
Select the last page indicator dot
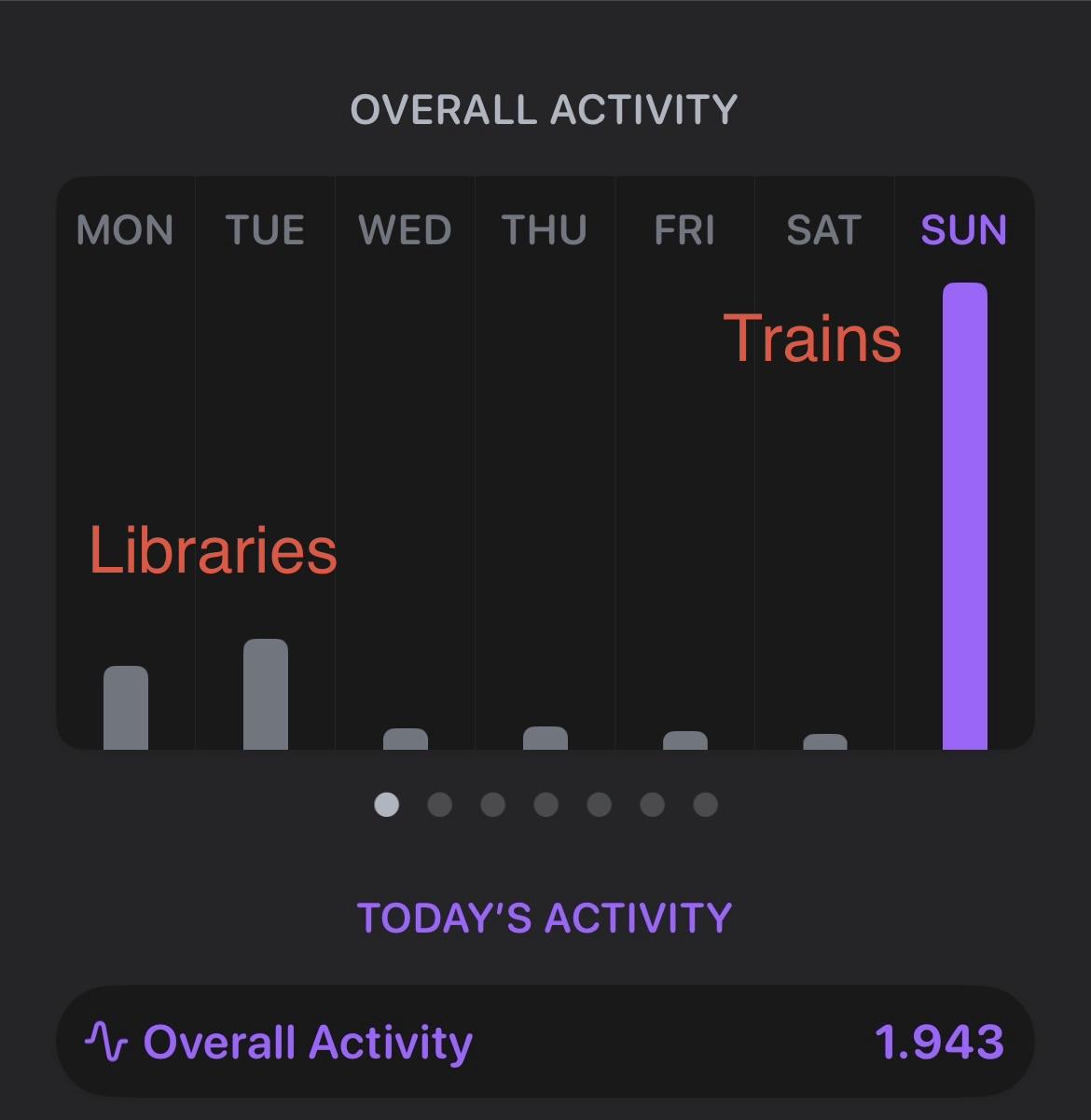coord(706,805)
